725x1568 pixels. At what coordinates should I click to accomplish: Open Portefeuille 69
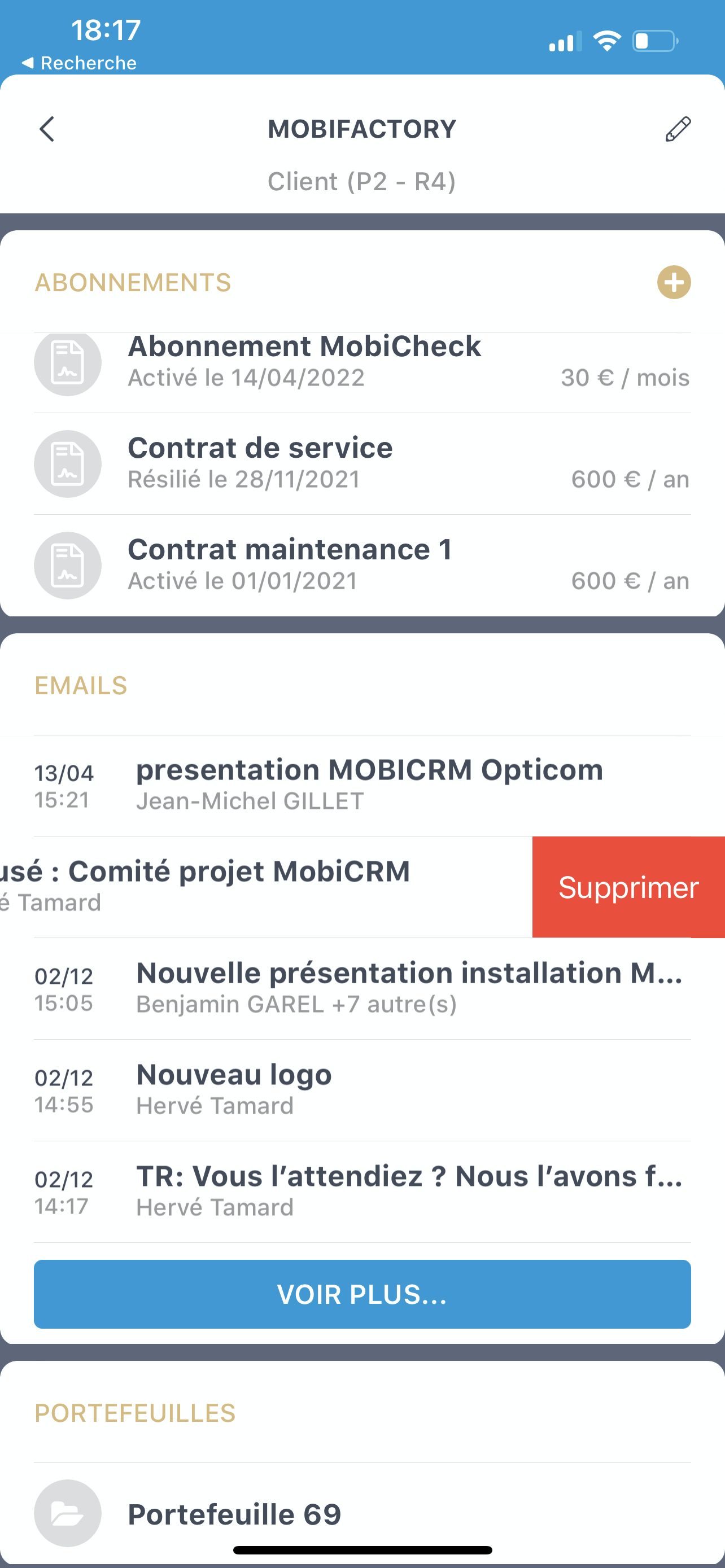point(362,1513)
